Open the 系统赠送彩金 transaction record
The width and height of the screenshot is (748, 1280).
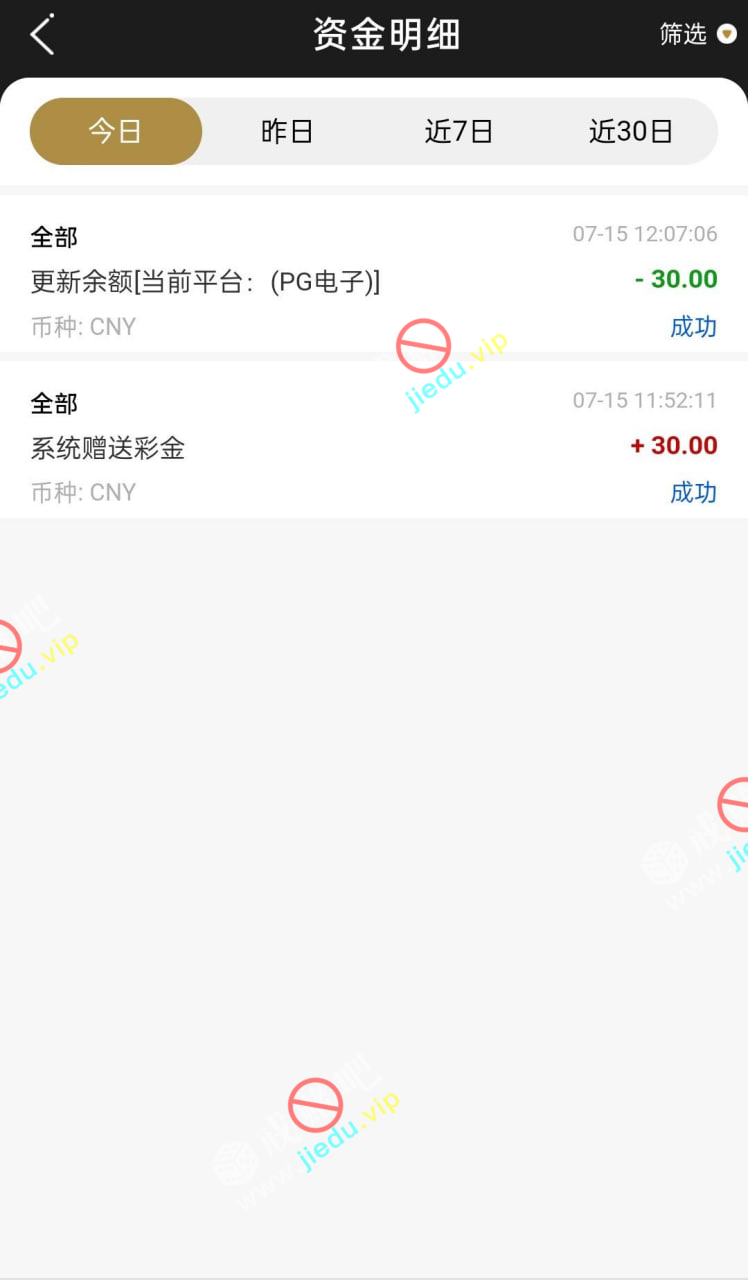pos(374,446)
